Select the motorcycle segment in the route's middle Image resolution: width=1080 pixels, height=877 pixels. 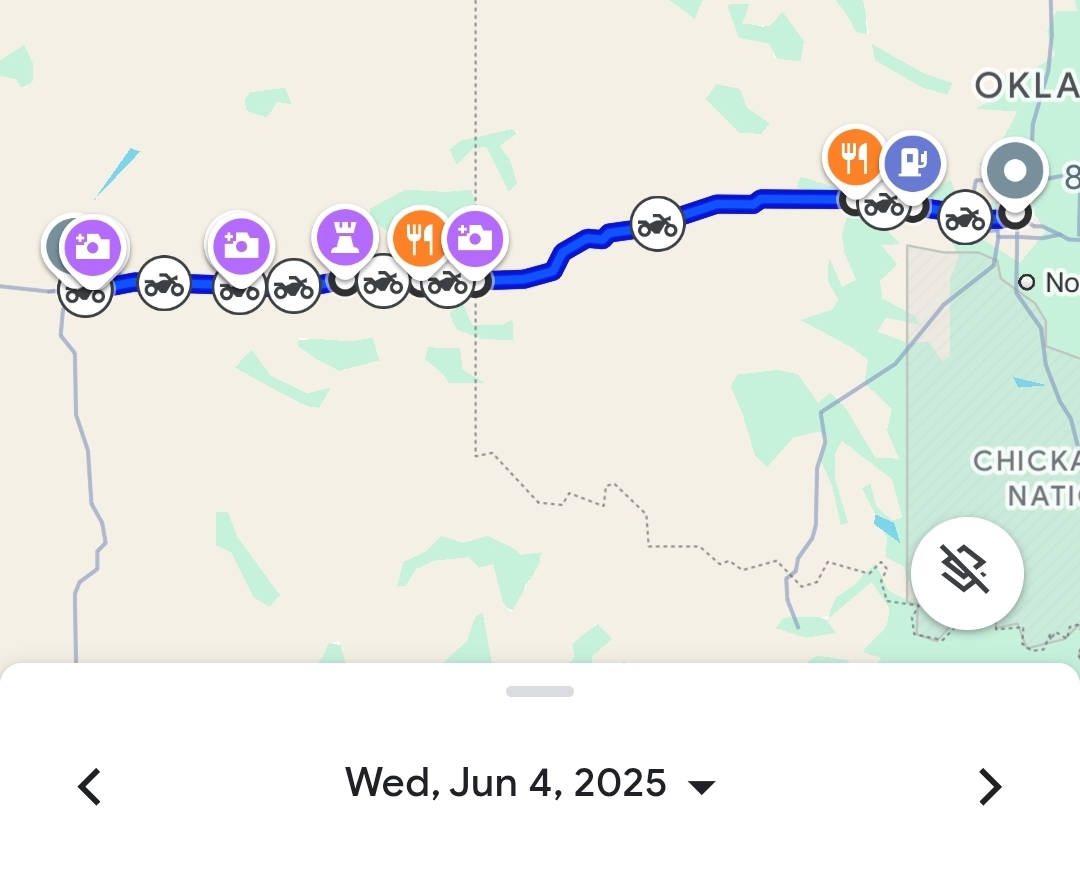click(x=657, y=225)
